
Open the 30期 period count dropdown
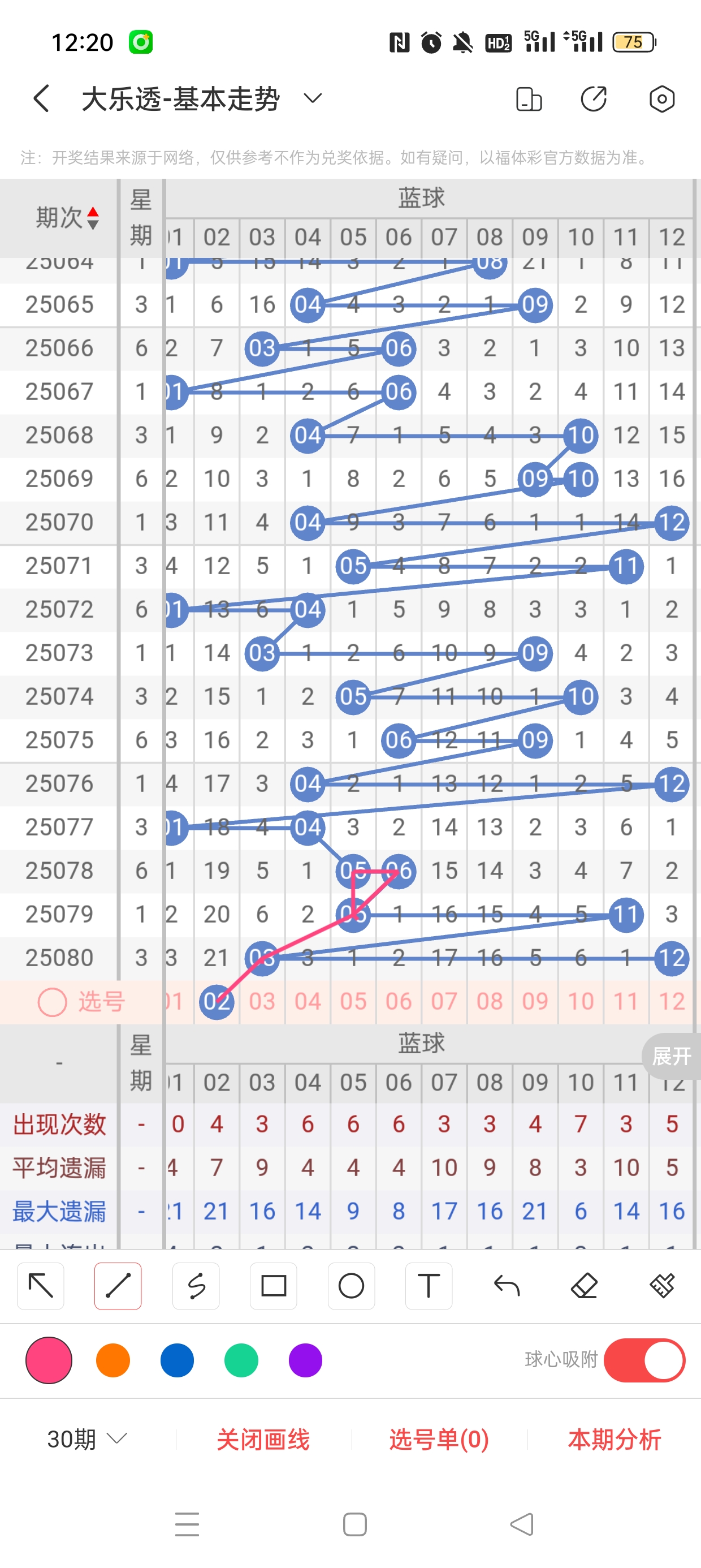tap(87, 1439)
